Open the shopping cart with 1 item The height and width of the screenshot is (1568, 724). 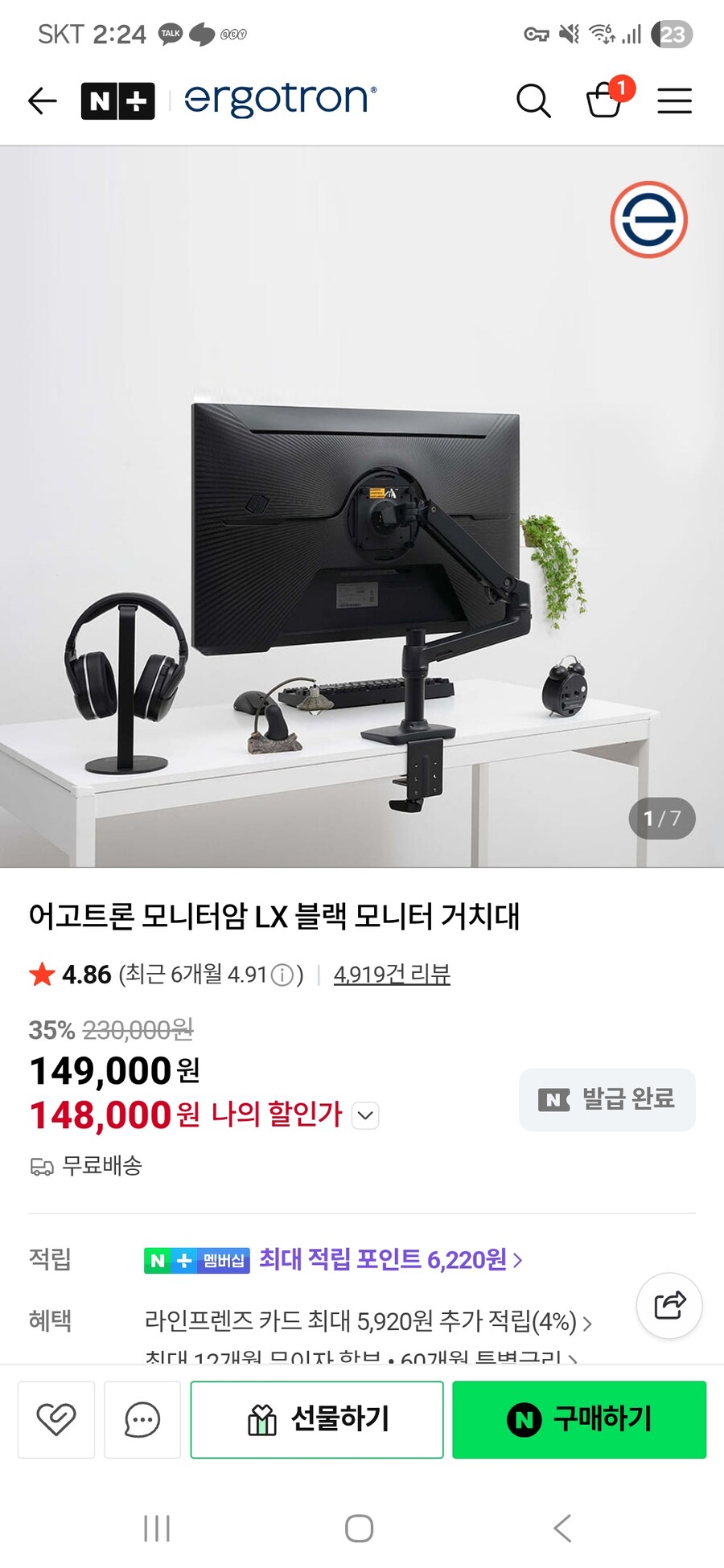[603, 101]
